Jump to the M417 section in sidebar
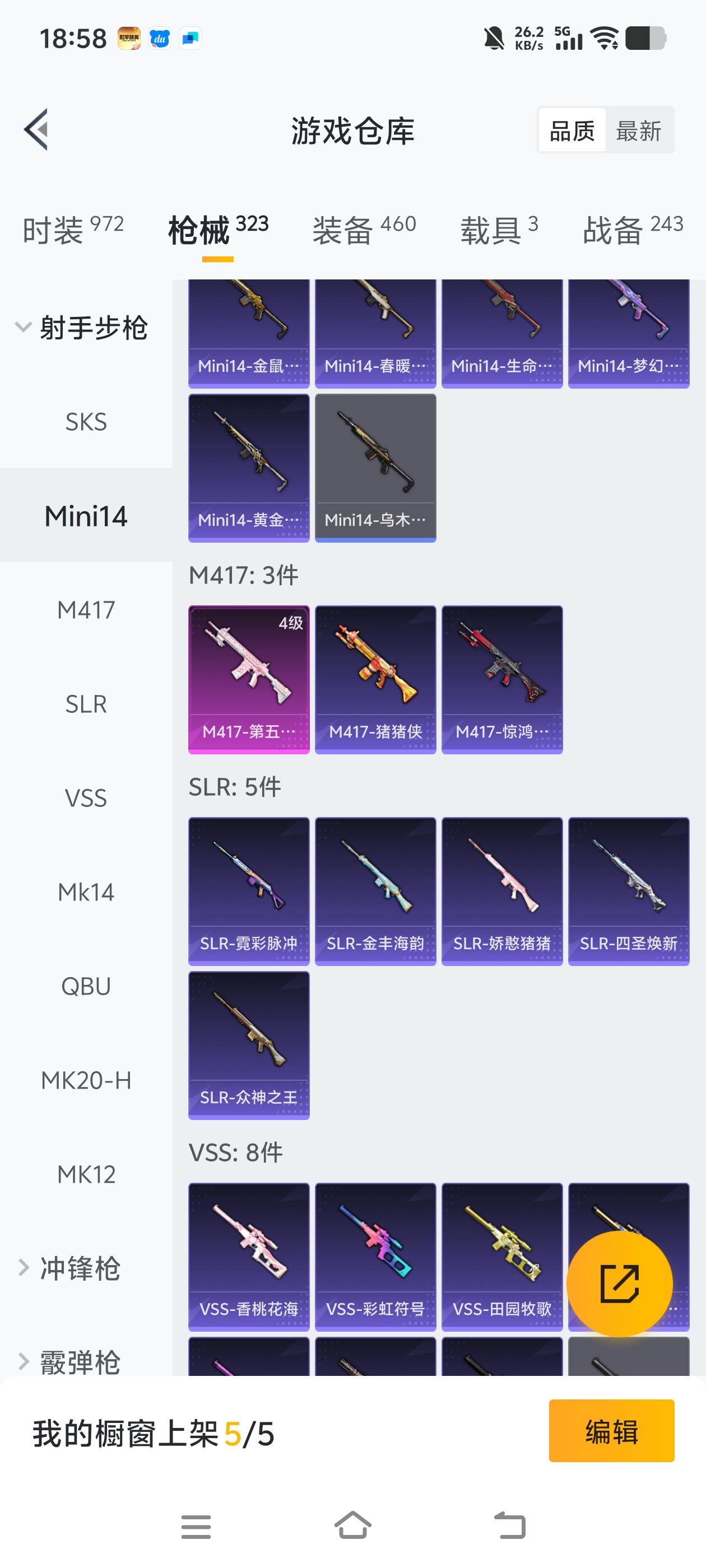Image resolution: width=706 pixels, height=1568 pixels. tap(86, 609)
